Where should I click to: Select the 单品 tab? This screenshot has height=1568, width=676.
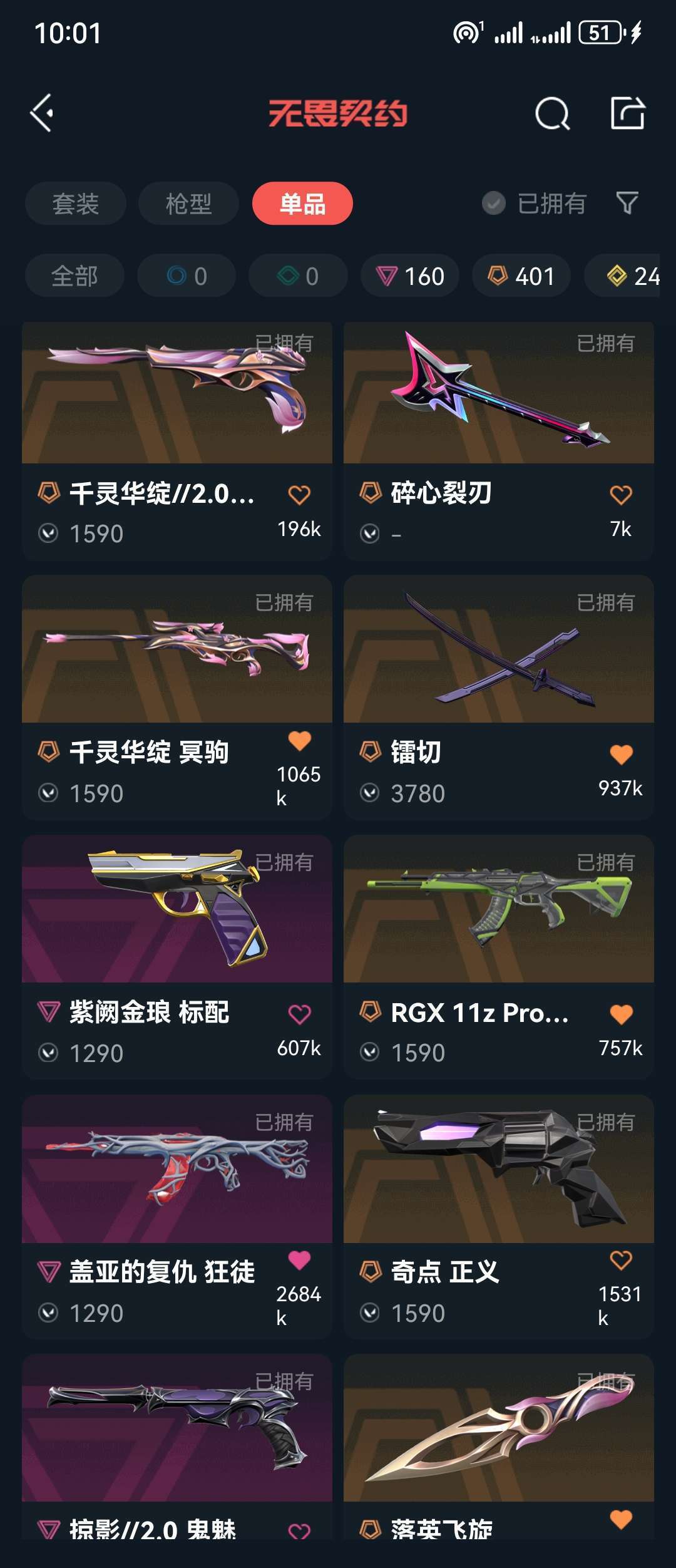tap(302, 204)
